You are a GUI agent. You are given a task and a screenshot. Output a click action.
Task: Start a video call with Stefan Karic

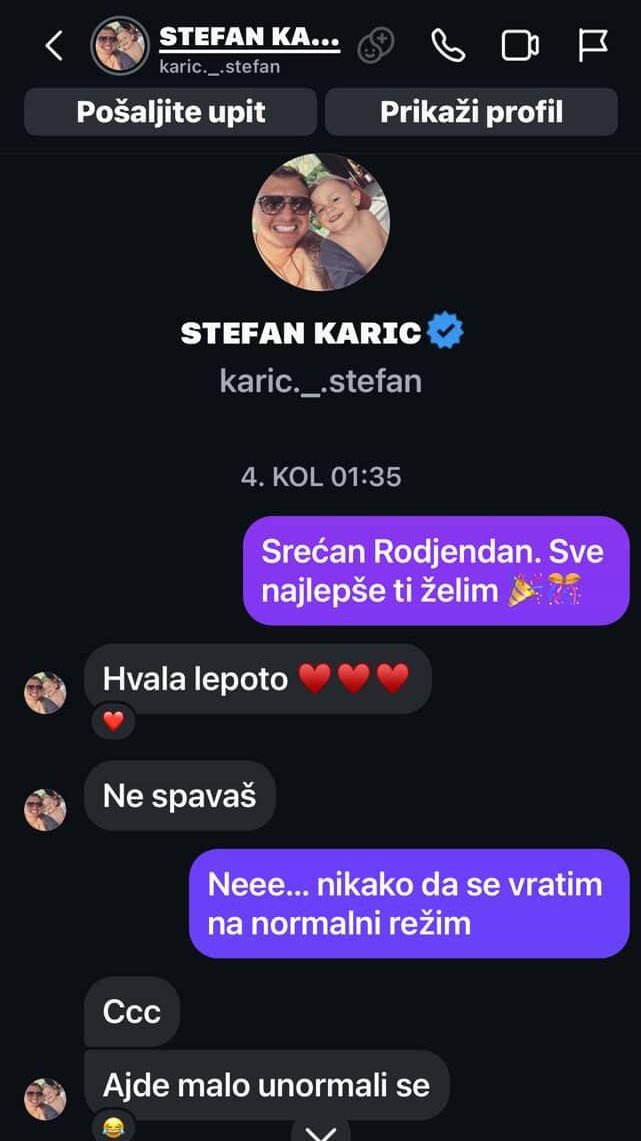coord(519,45)
